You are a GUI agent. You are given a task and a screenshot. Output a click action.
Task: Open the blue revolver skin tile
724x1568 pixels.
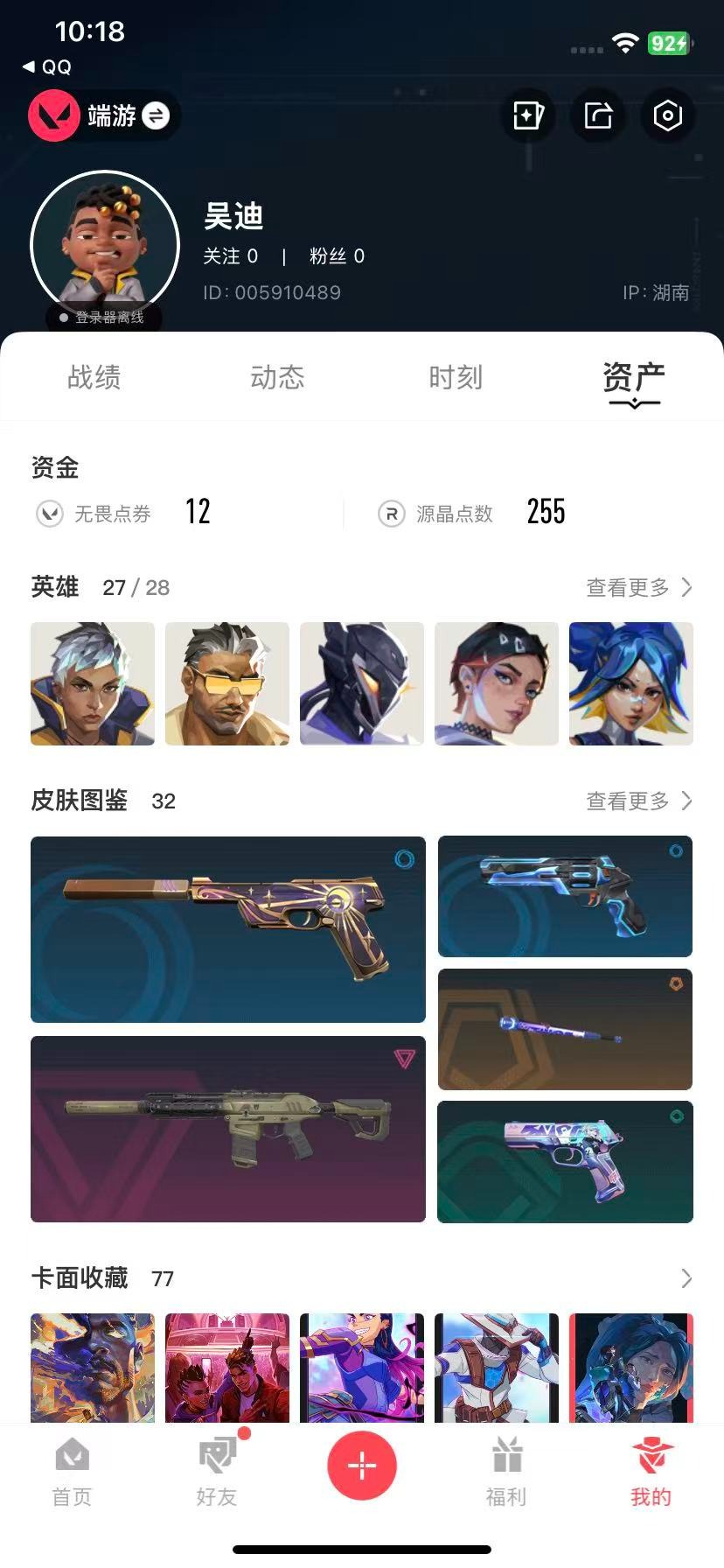pos(565,896)
